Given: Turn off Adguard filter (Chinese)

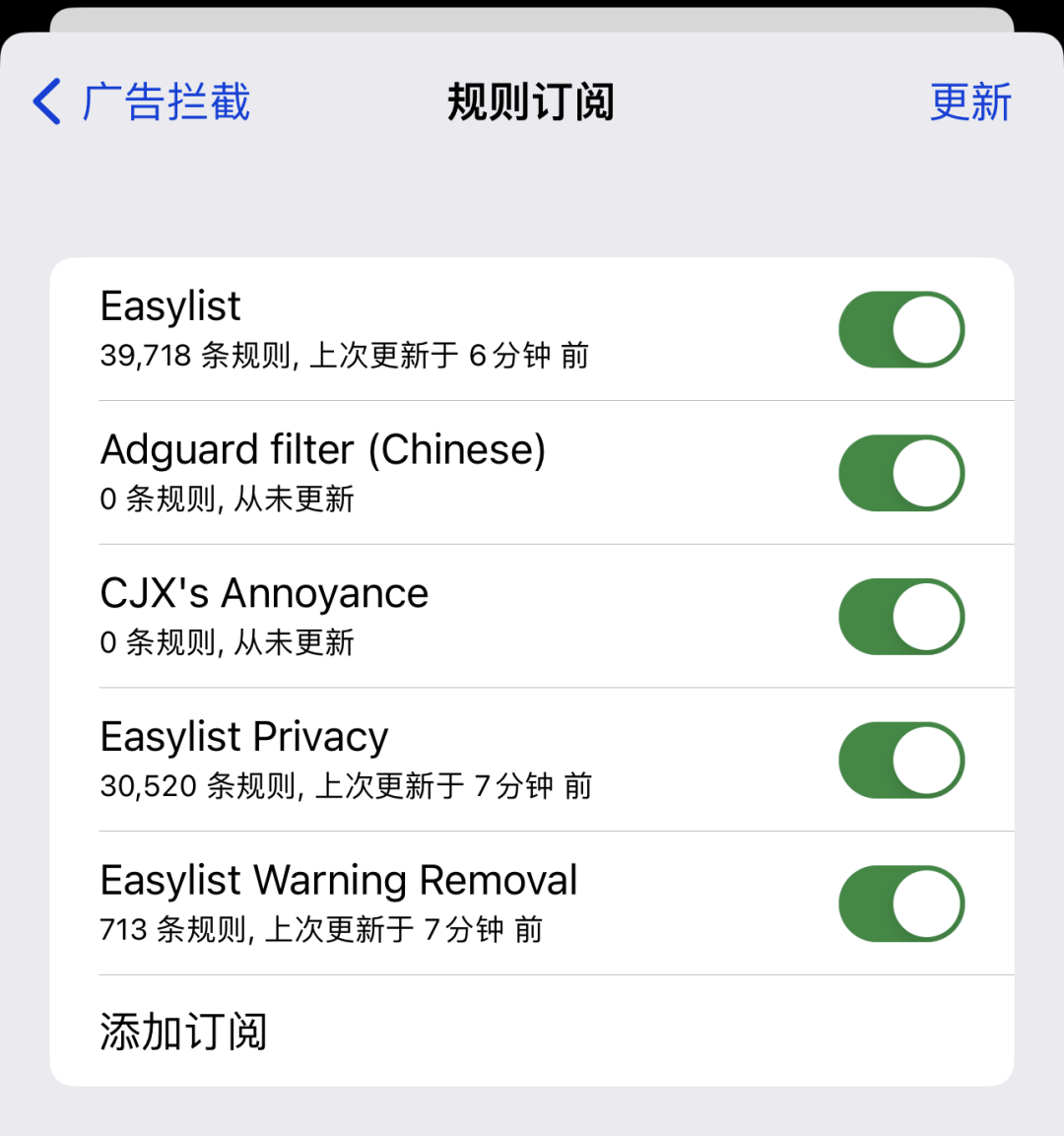Looking at the screenshot, I should [900, 474].
